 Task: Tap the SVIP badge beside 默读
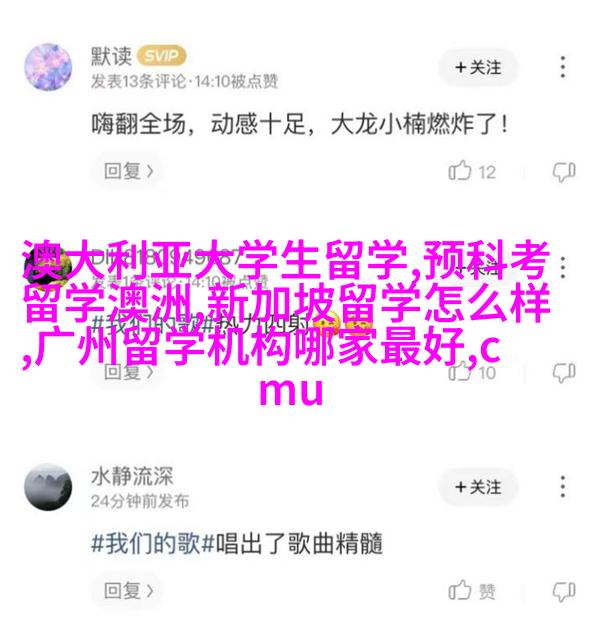[x=161, y=56]
